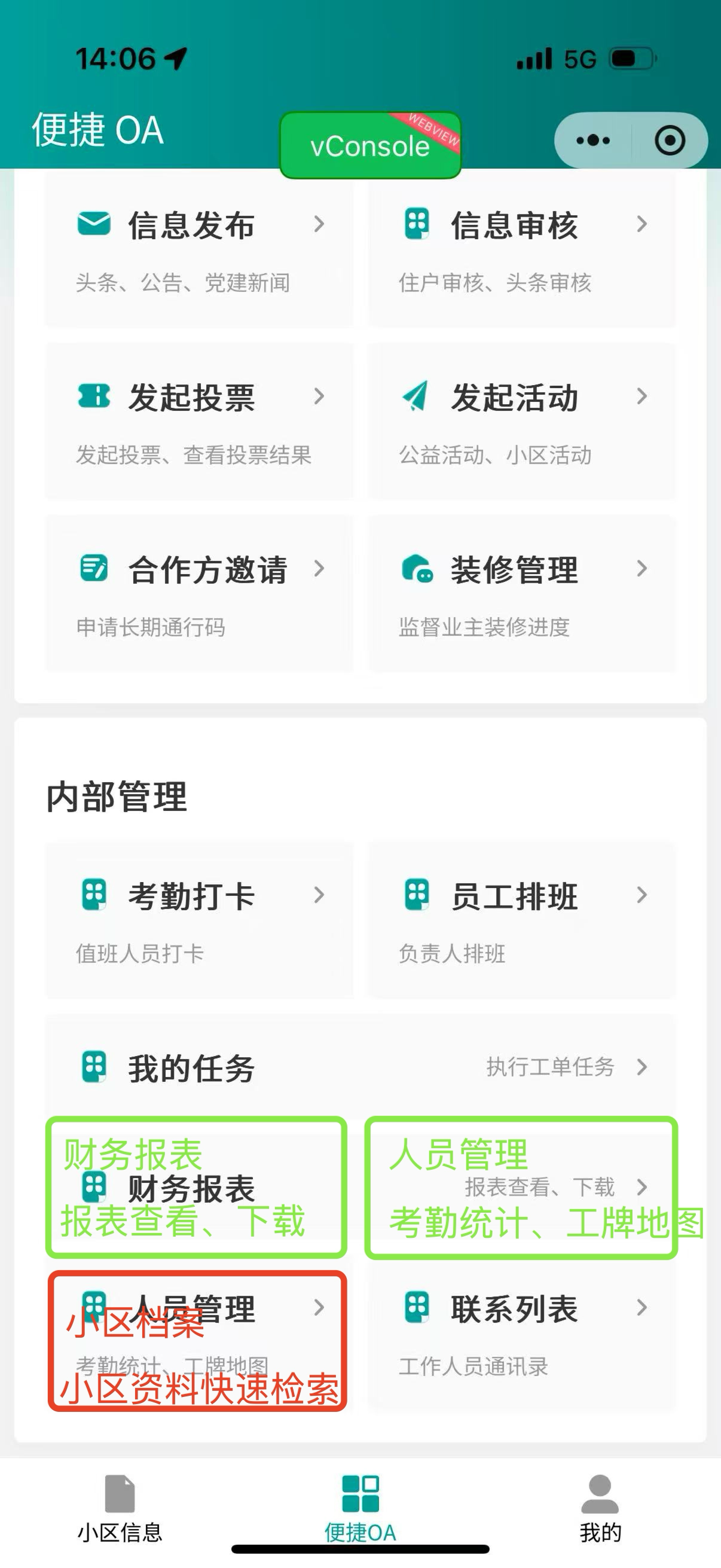Click the 我的任务 icon
Image resolution: width=721 pixels, height=1568 pixels.
tap(95, 1066)
